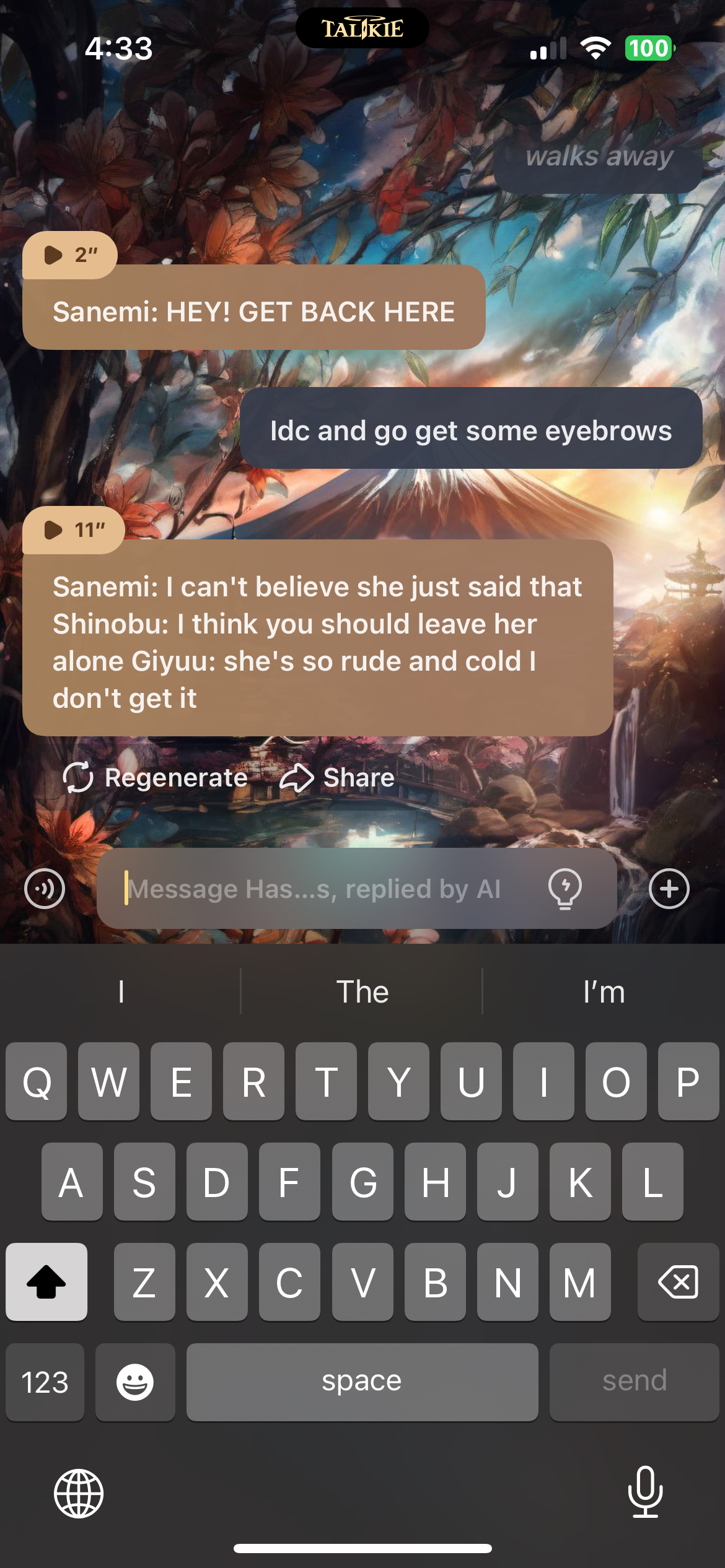Open the lightbulb inspiration suggestions
Screen dimensions: 725x1568
point(565,889)
